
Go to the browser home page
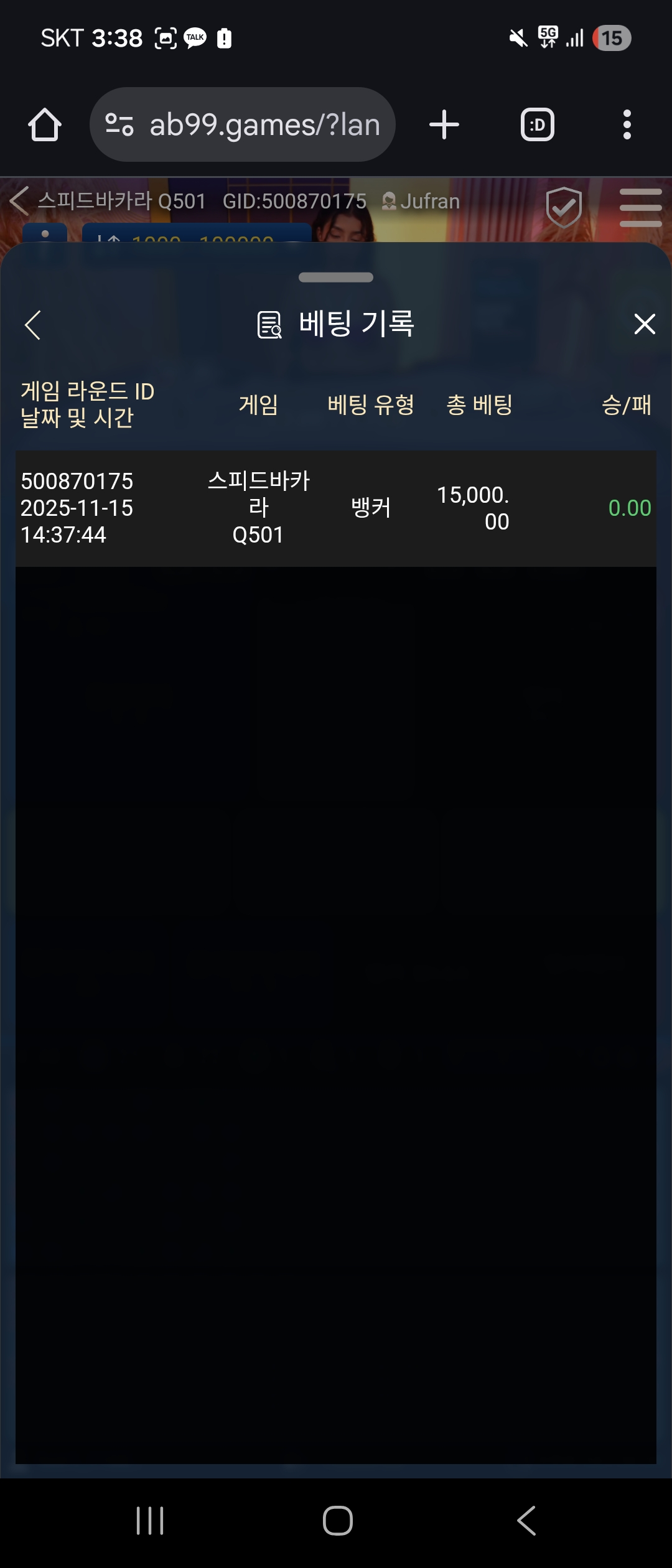pyautogui.click(x=45, y=125)
